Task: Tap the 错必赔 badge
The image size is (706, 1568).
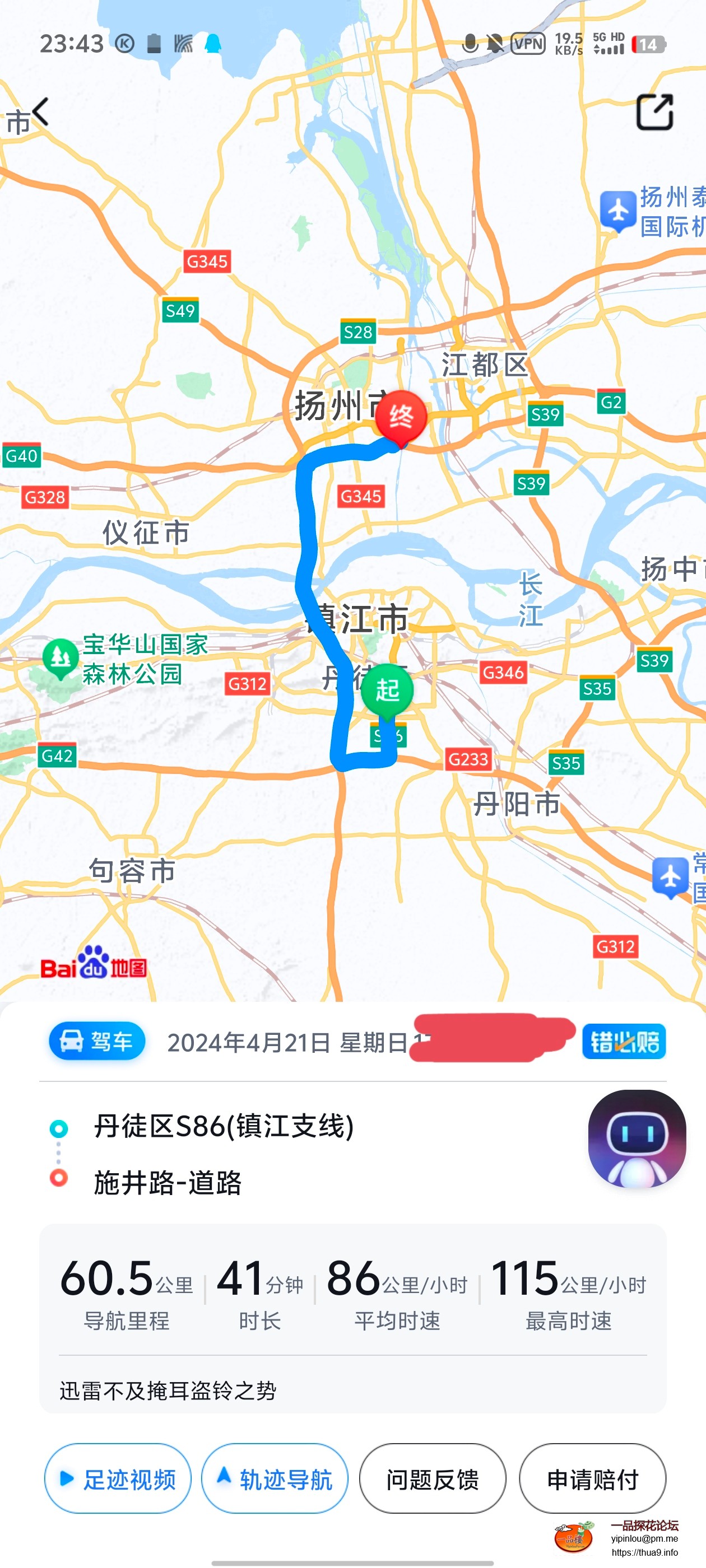Action: pos(623,1042)
